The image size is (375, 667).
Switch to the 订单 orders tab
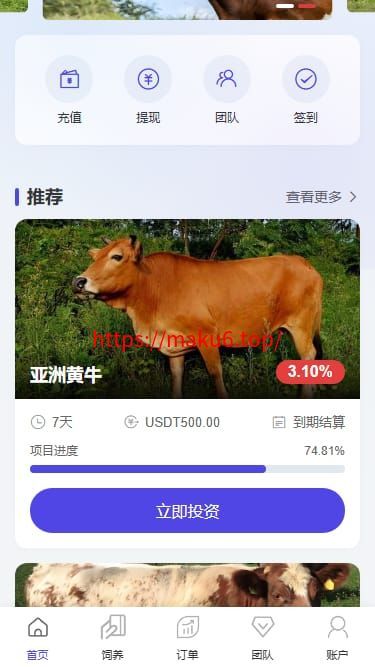188,637
